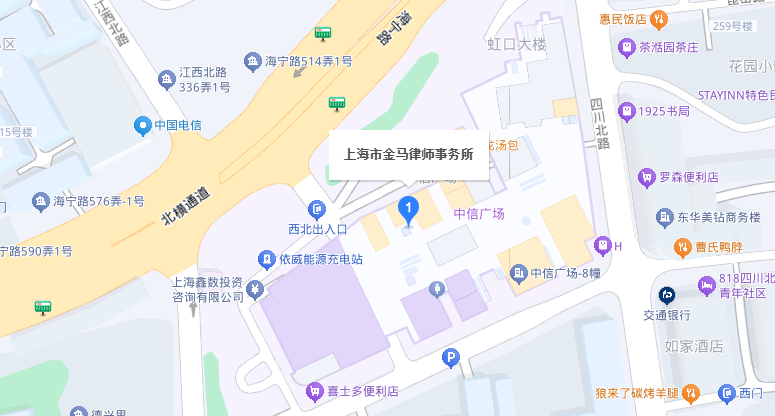Select the 喜士多便利店 store pin
The width and height of the screenshot is (775, 416).
click(x=314, y=392)
